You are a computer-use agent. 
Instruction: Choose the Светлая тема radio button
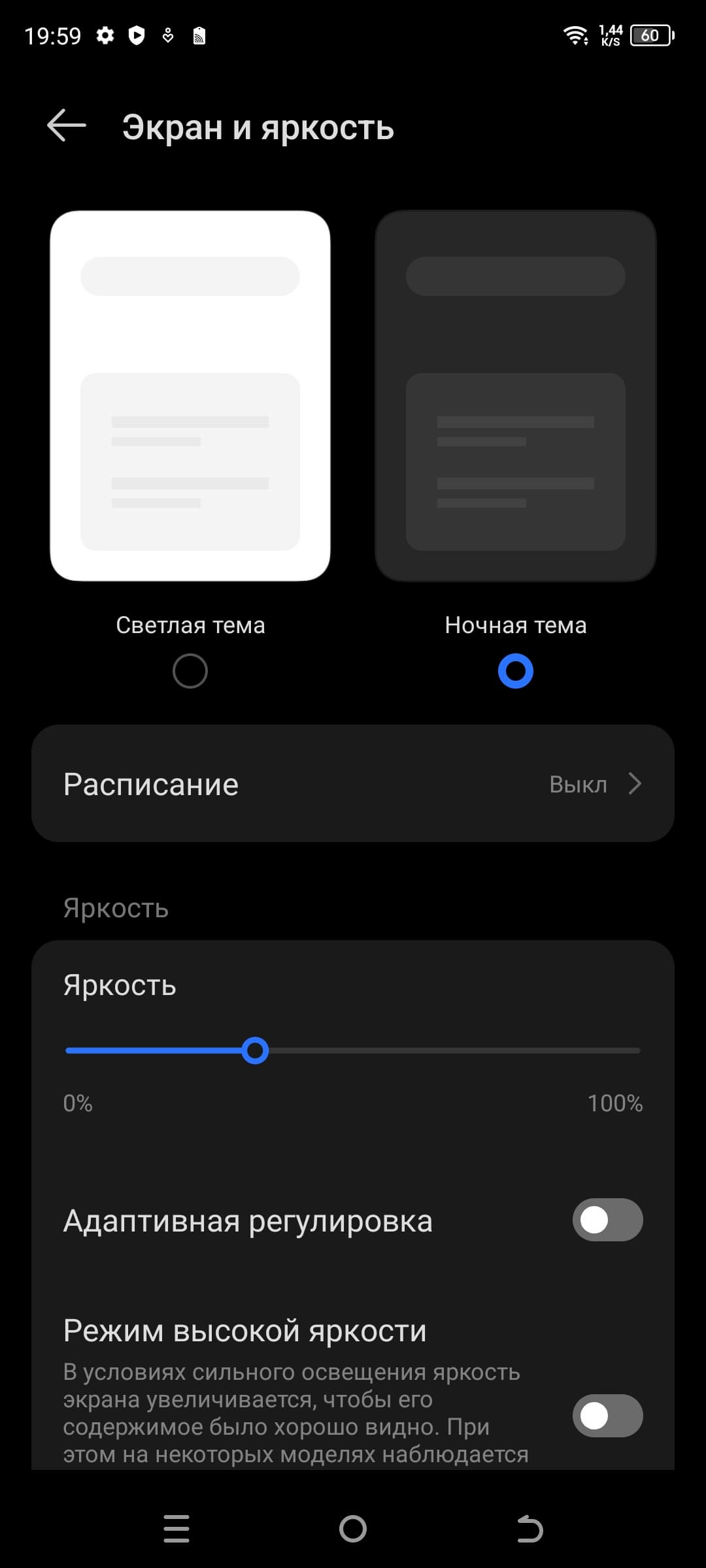click(x=190, y=671)
